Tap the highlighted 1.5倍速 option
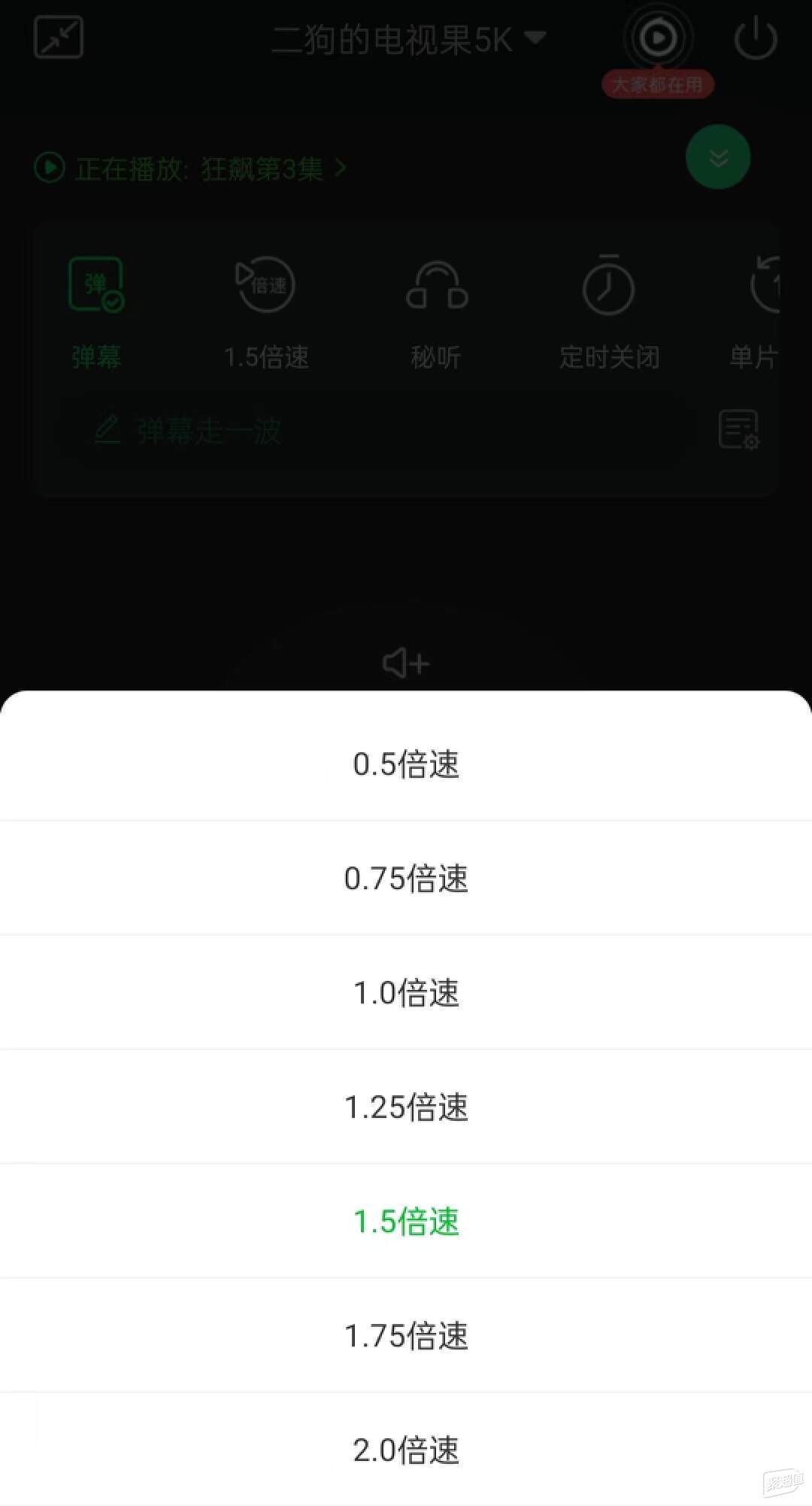This screenshot has width=812, height=1506. (x=406, y=1221)
